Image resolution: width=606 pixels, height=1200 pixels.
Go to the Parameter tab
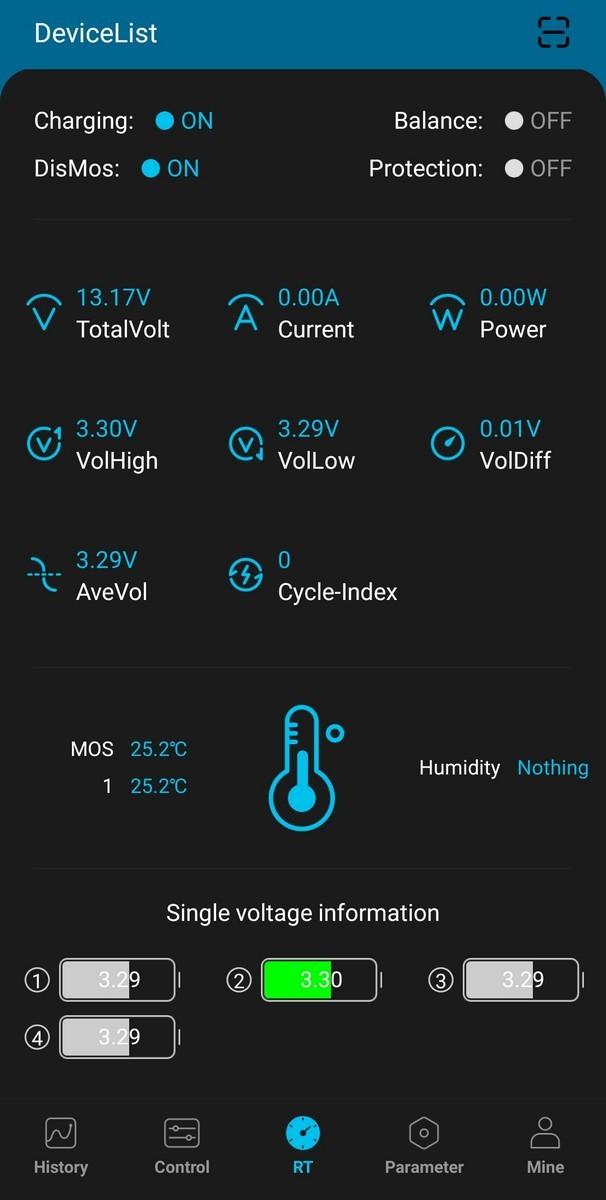424,1146
